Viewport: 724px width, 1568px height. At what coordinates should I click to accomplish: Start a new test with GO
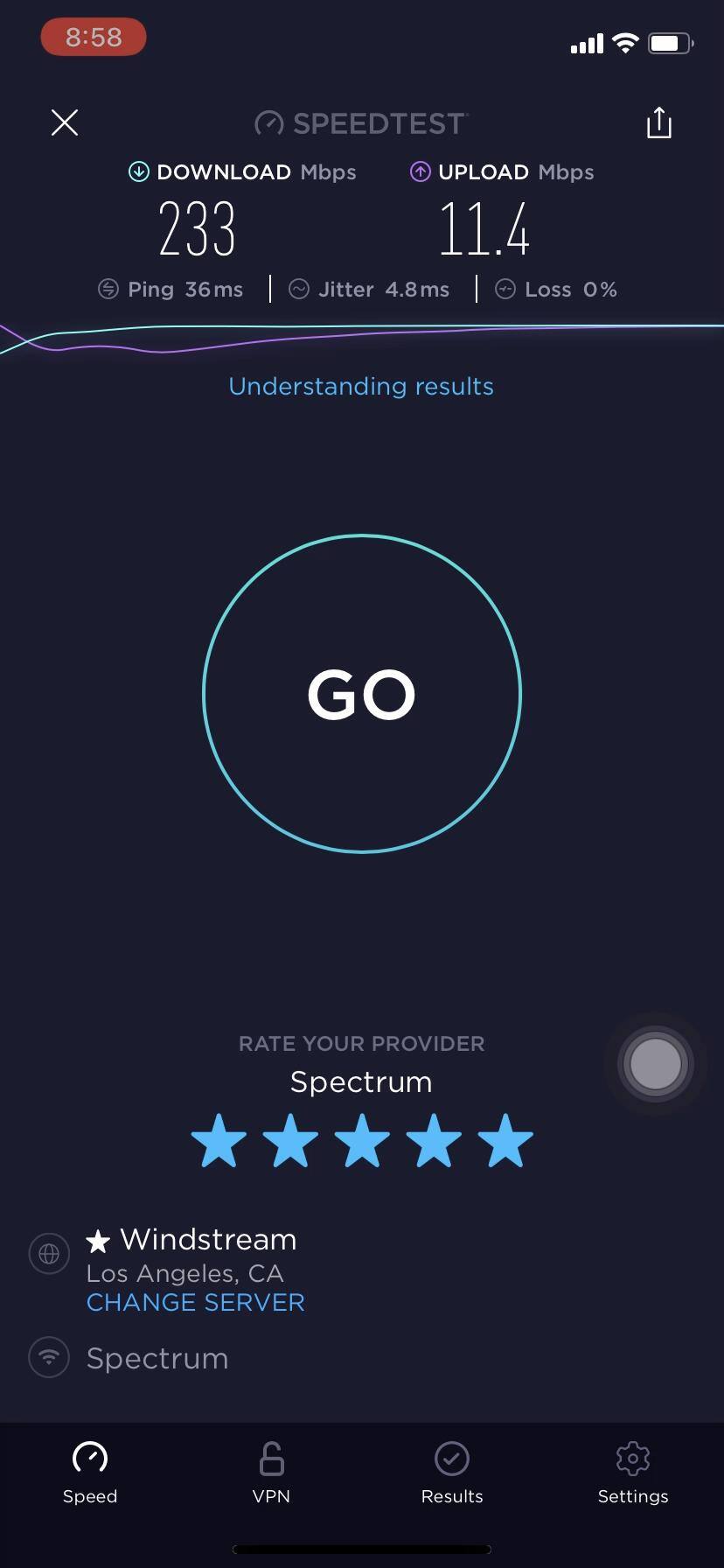pyautogui.click(x=362, y=694)
